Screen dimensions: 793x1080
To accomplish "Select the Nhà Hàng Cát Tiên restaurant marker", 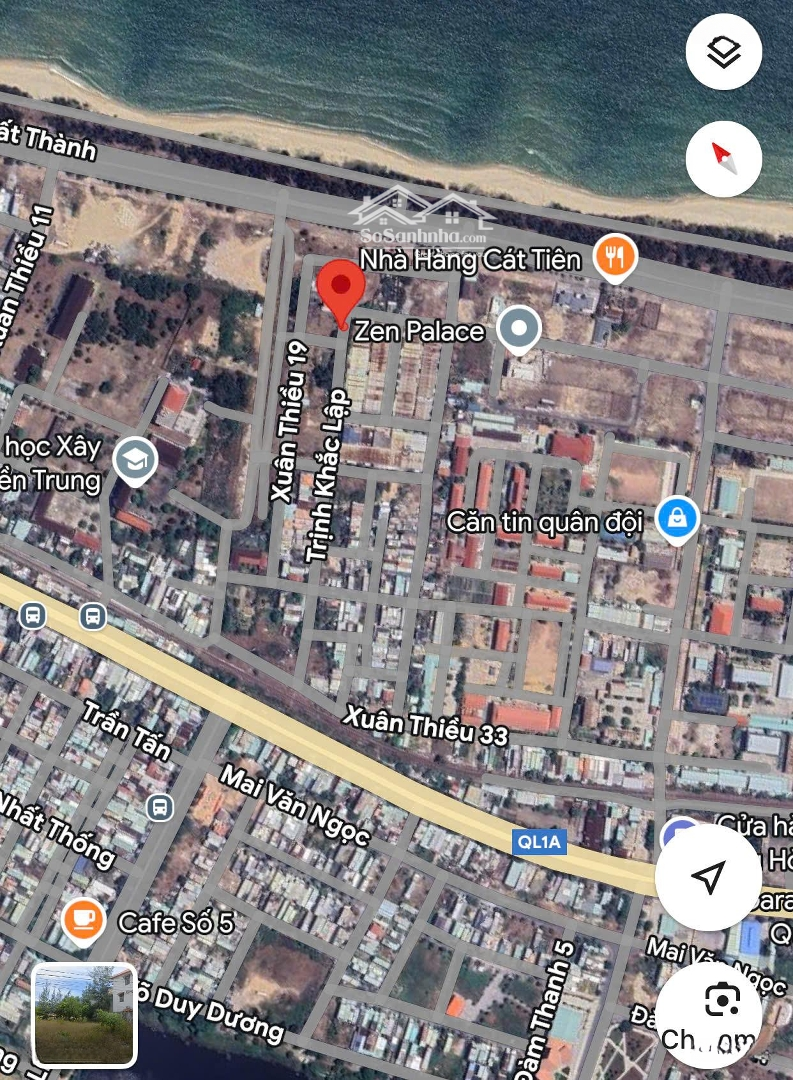I will (x=615, y=258).
